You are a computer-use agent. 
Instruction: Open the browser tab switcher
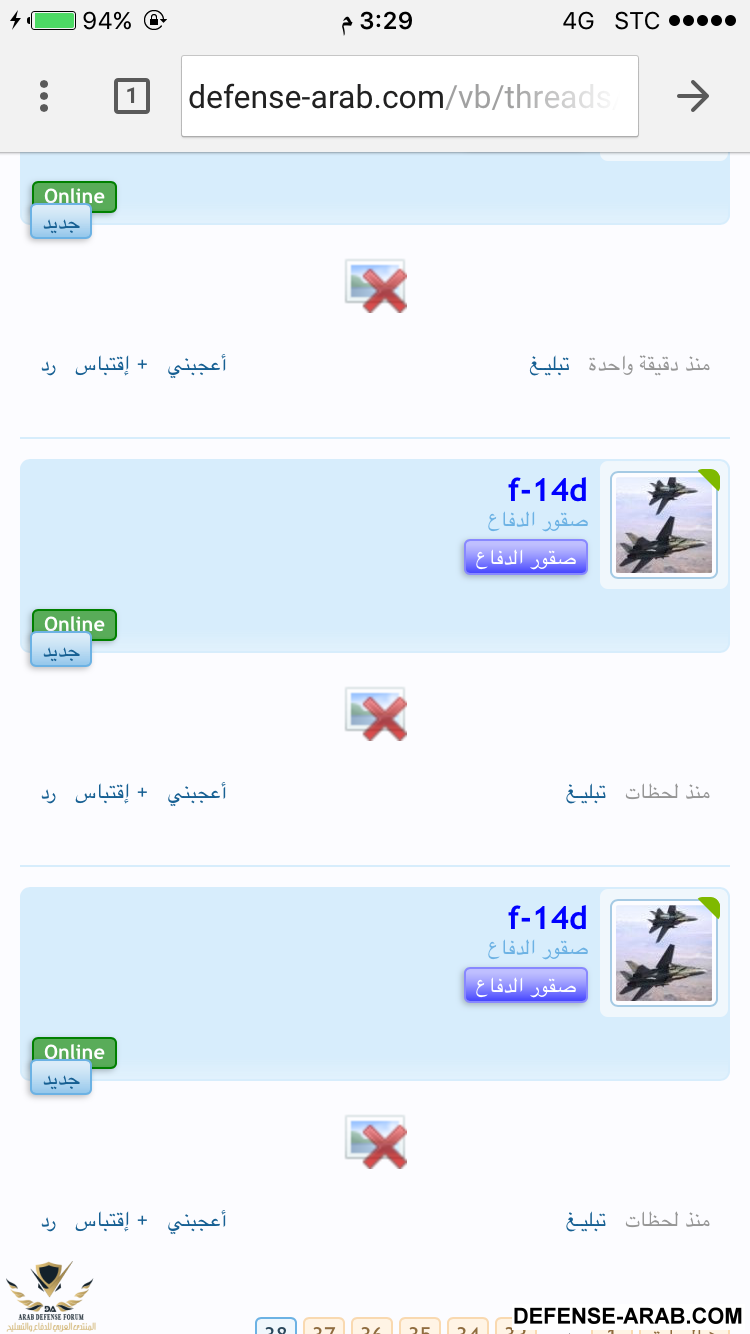click(x=132, y=96)
